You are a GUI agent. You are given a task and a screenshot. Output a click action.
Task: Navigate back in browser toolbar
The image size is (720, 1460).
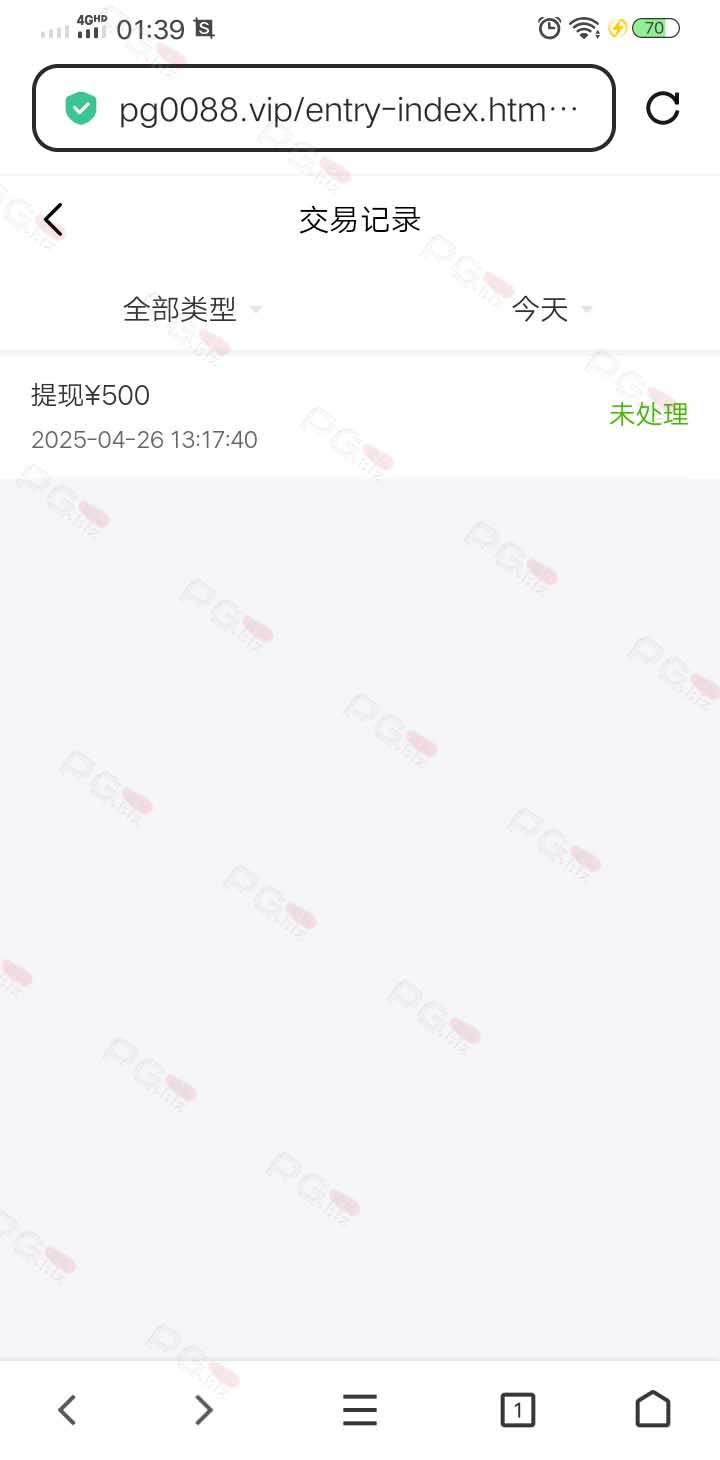[x=67, y=1410]
